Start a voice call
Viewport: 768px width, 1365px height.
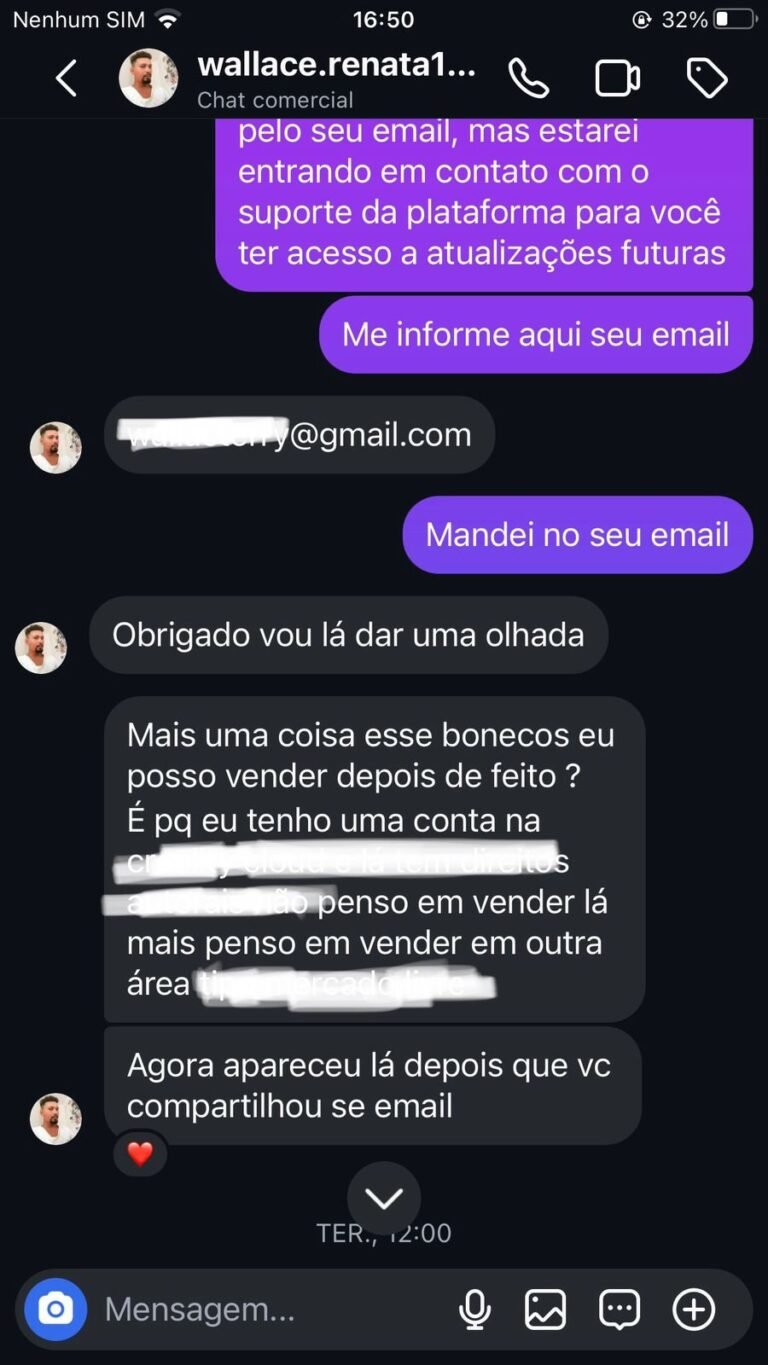click(x=528, y=78)
